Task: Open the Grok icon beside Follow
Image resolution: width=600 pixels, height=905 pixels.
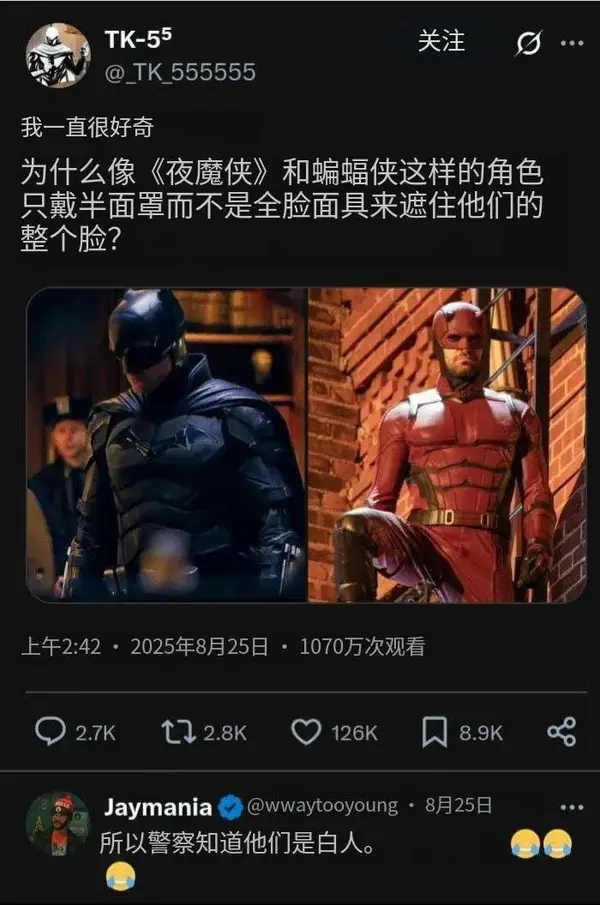Action: 528,44
